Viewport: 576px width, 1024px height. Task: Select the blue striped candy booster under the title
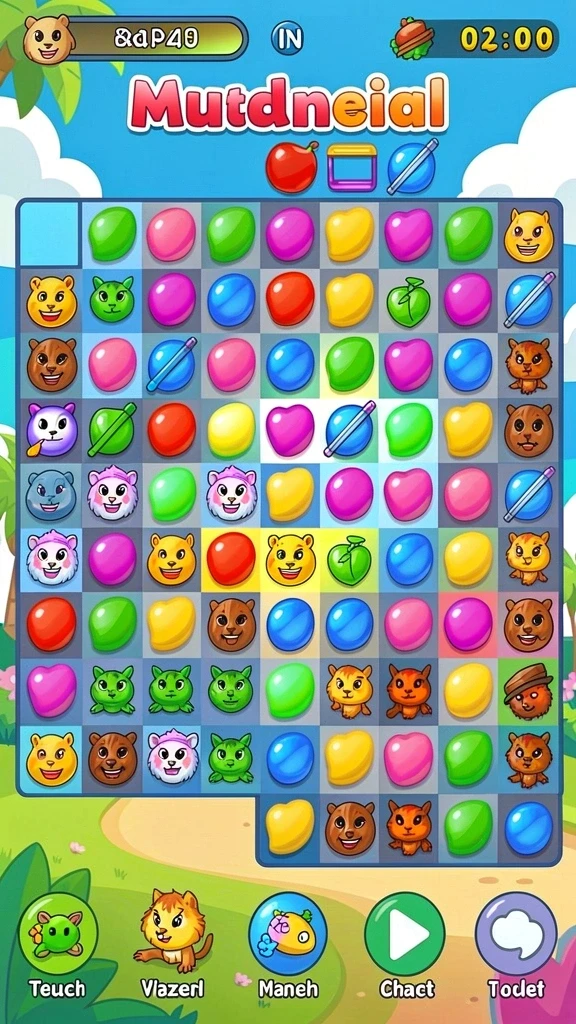tap(411, 167)
